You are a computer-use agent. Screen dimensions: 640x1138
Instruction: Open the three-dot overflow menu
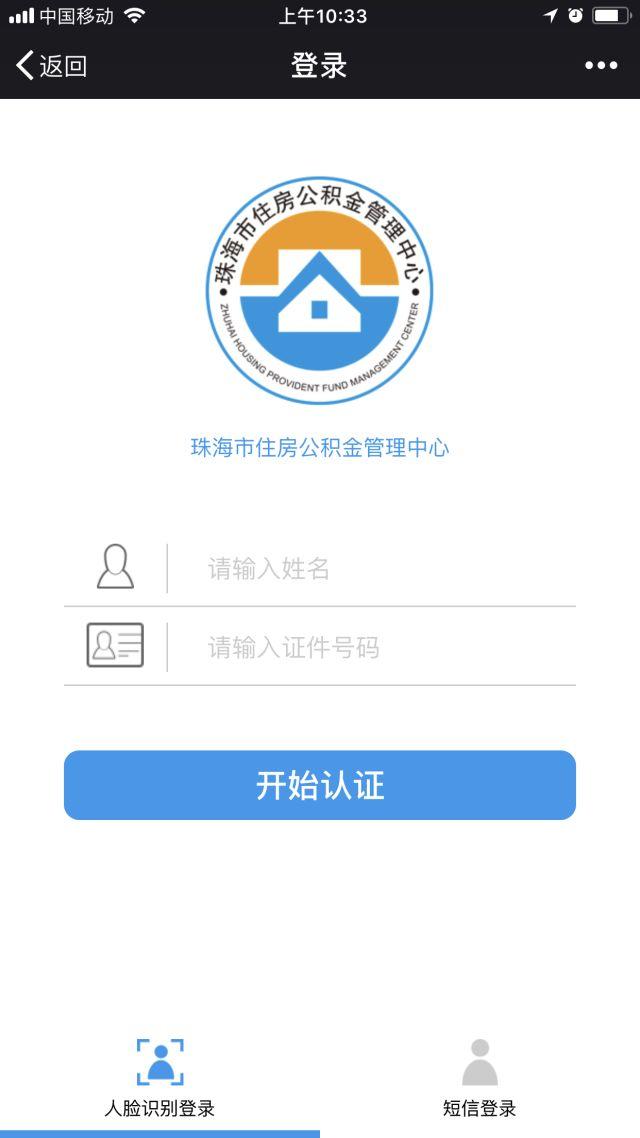click(x=601, y=66)
